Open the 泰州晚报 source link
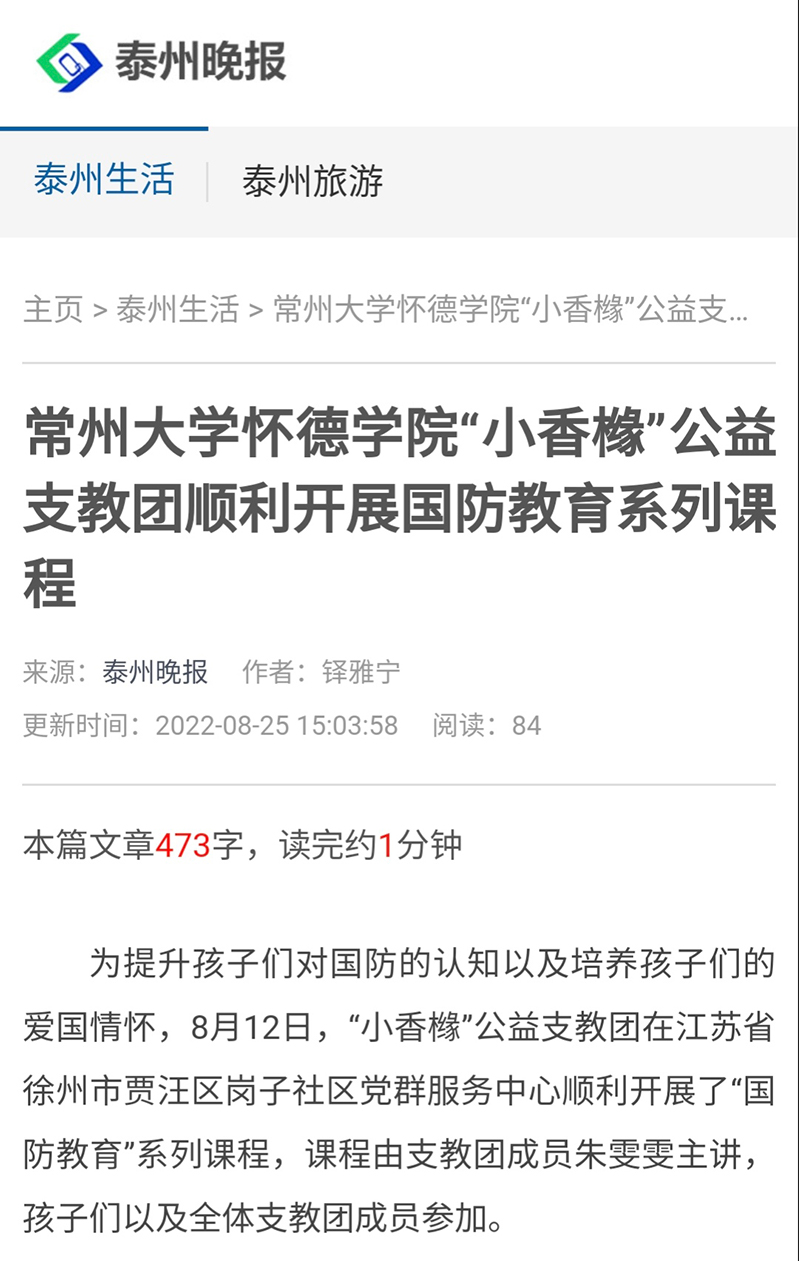The width and height of the screenshot is (799, 1261). point(155,672)
